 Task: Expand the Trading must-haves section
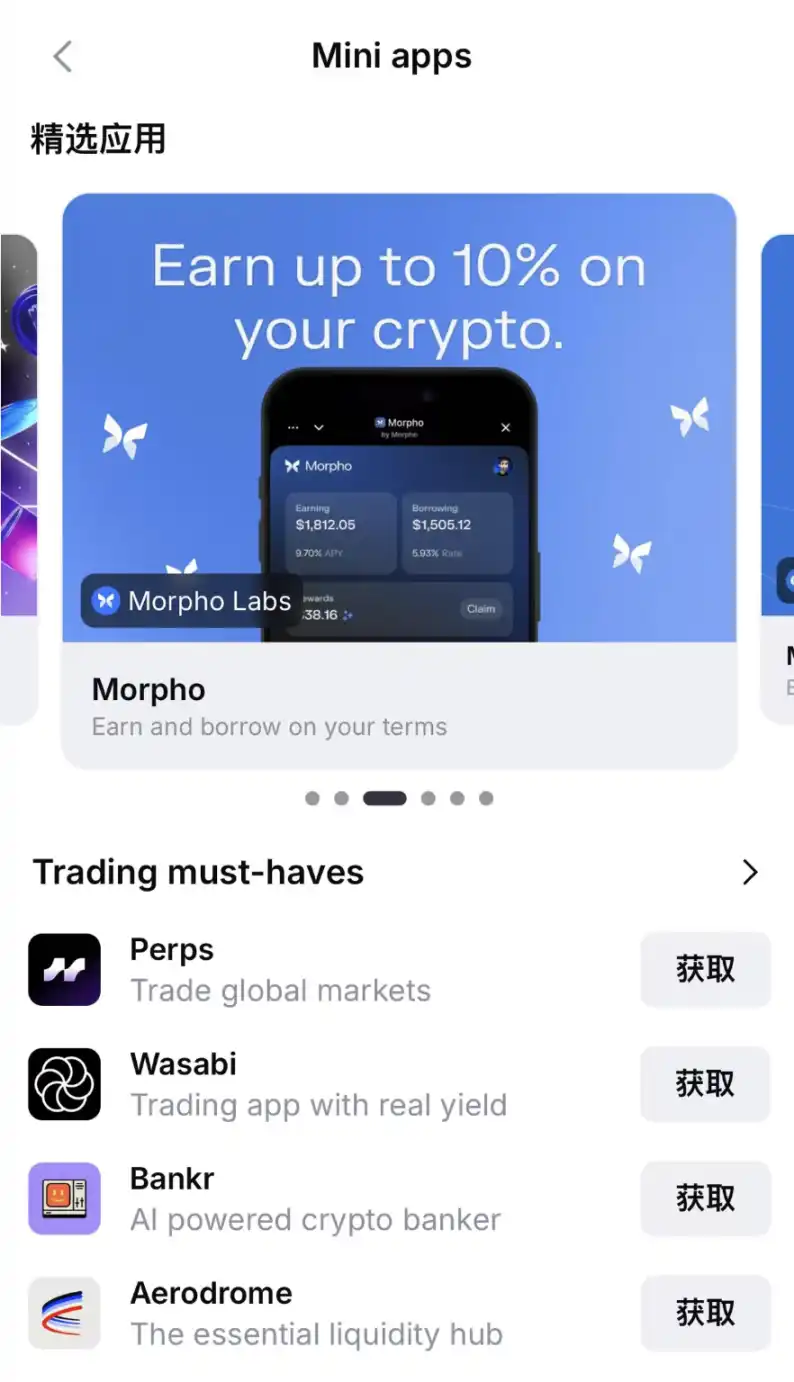click(750, 872)
